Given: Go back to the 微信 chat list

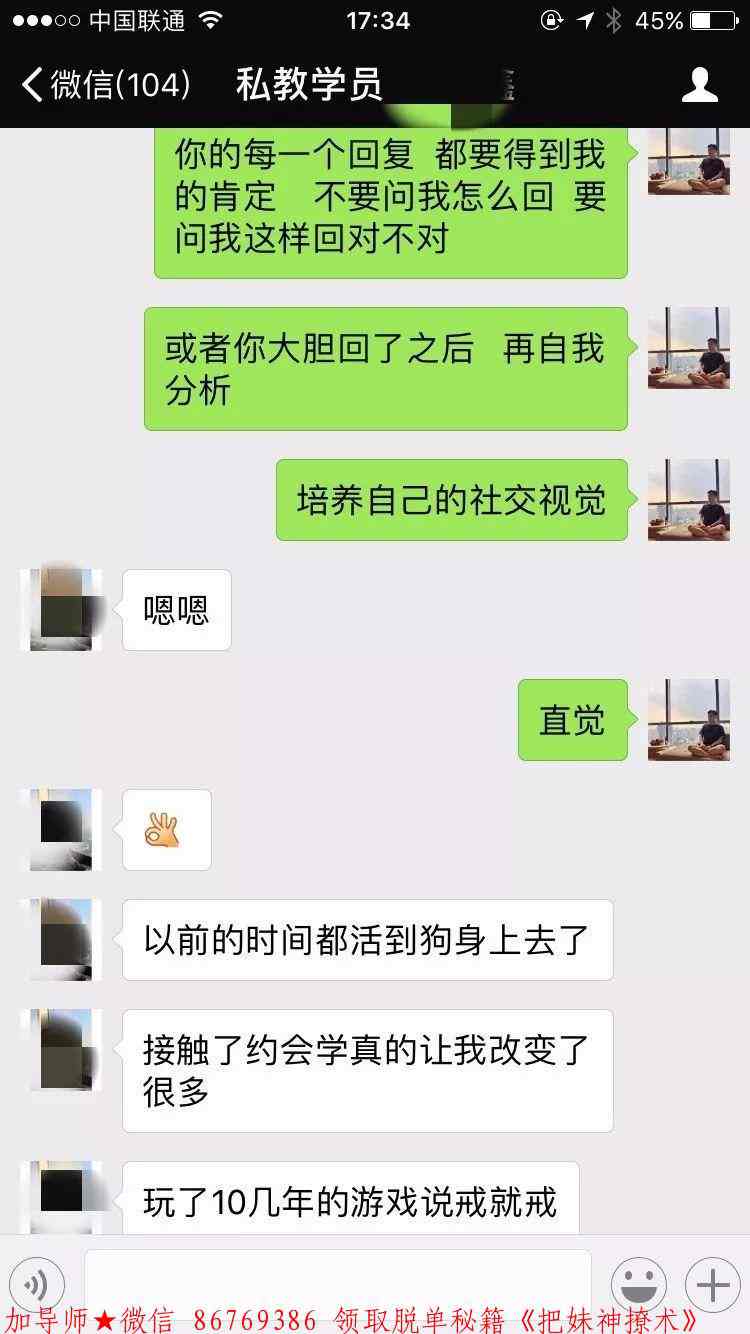Looking at the screenshot, I should click(x=105, y=85).
